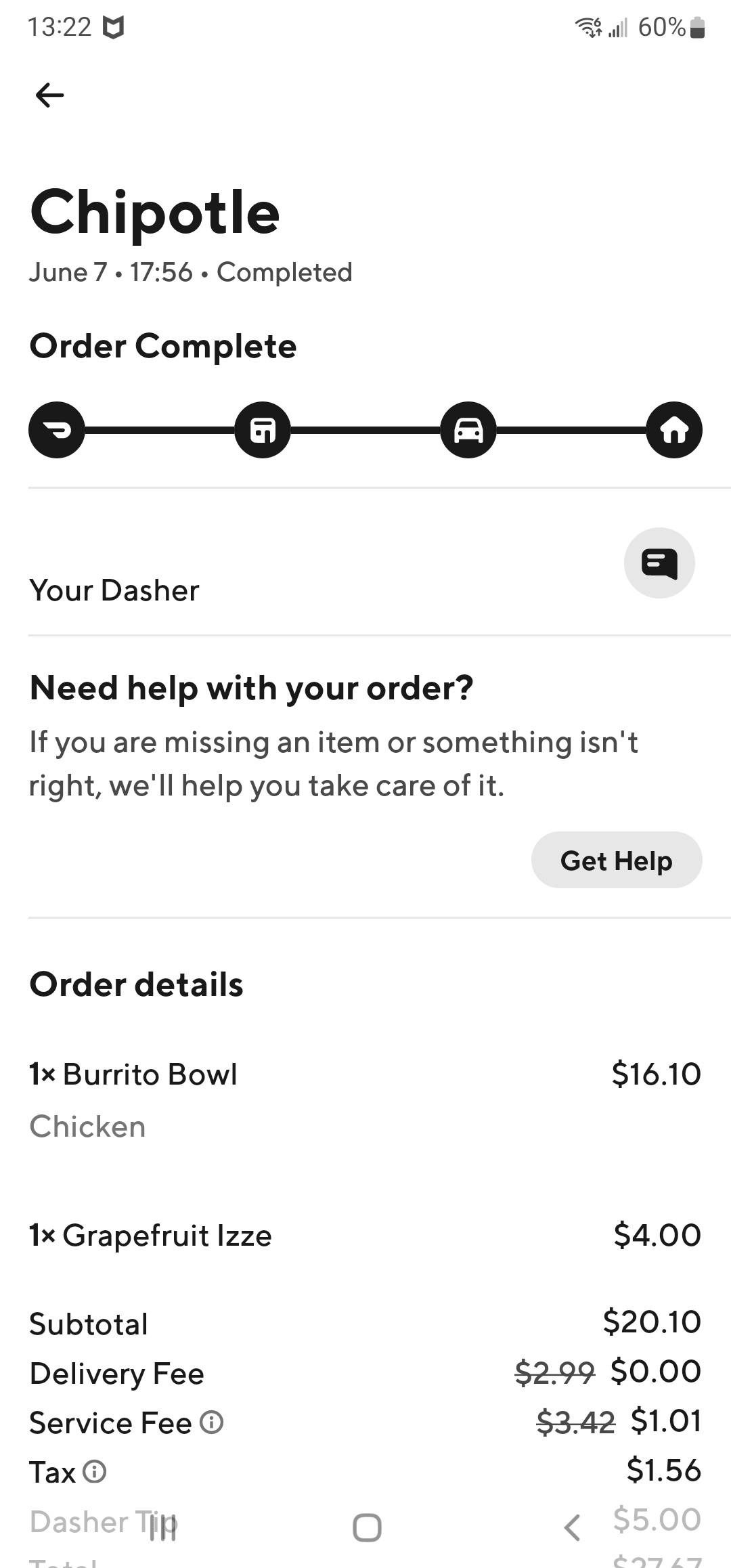Image resolution: width=731 pixels, height=1568 pixels.
Task: Tap system back chevron
Action: (x=572, y=1527)
